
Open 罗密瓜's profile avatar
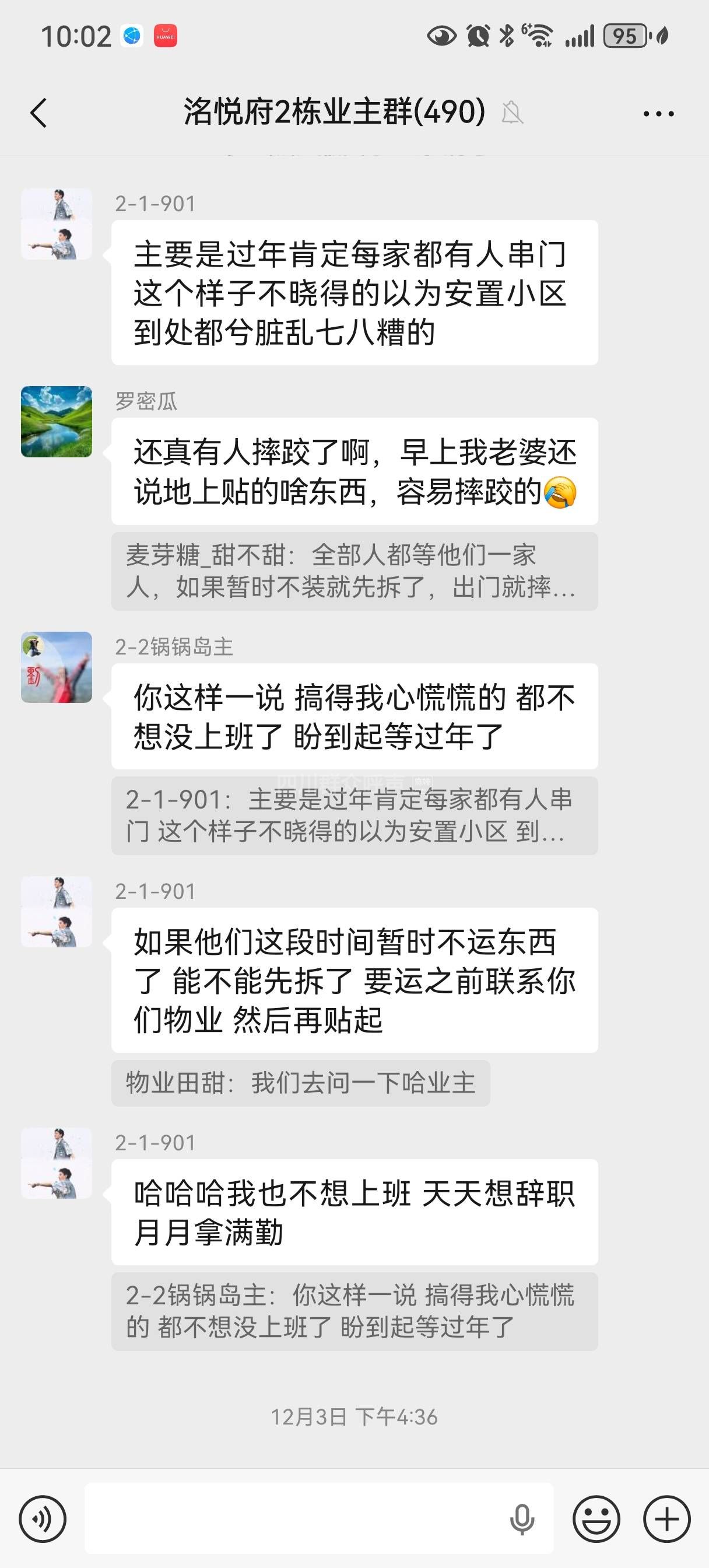[x=57, y=421]
